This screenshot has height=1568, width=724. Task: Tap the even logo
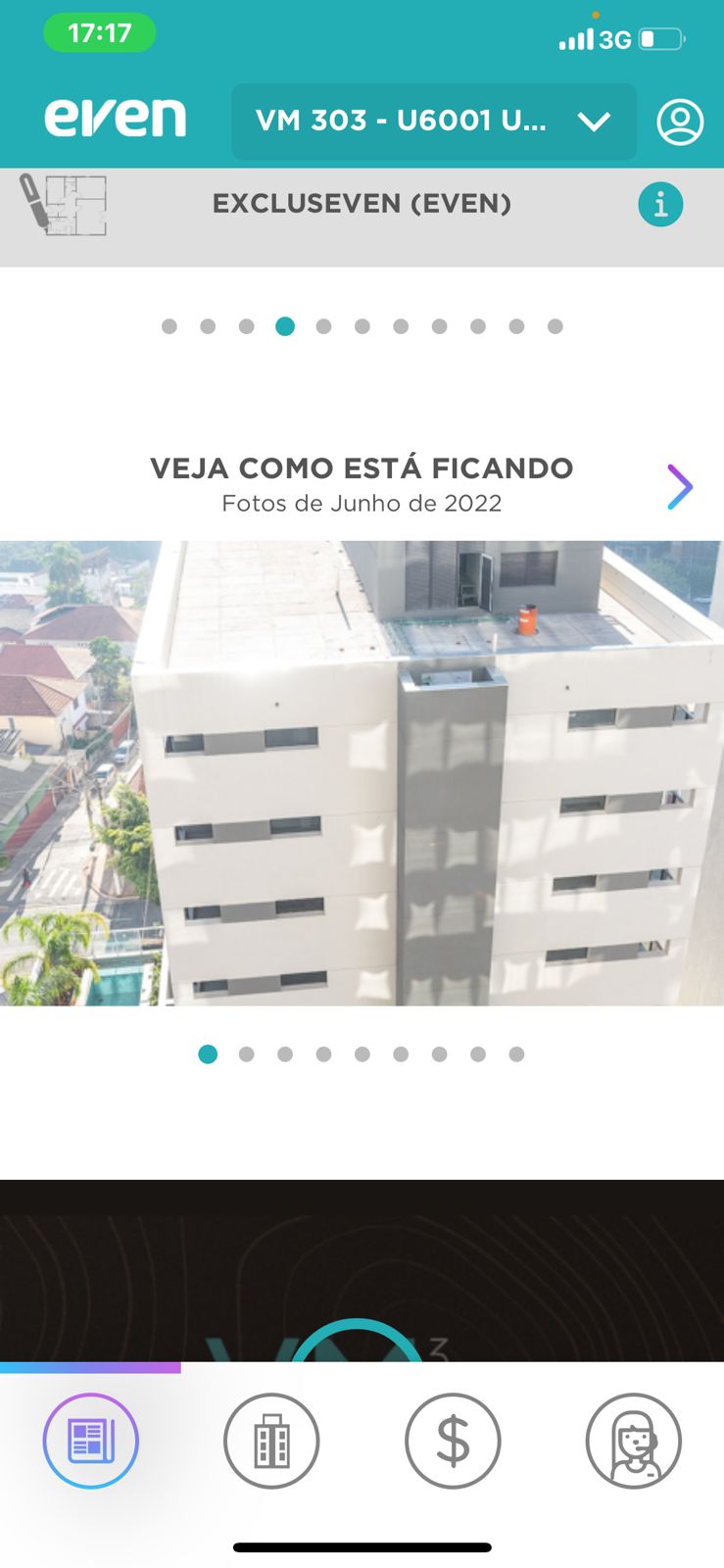point(115,118)
